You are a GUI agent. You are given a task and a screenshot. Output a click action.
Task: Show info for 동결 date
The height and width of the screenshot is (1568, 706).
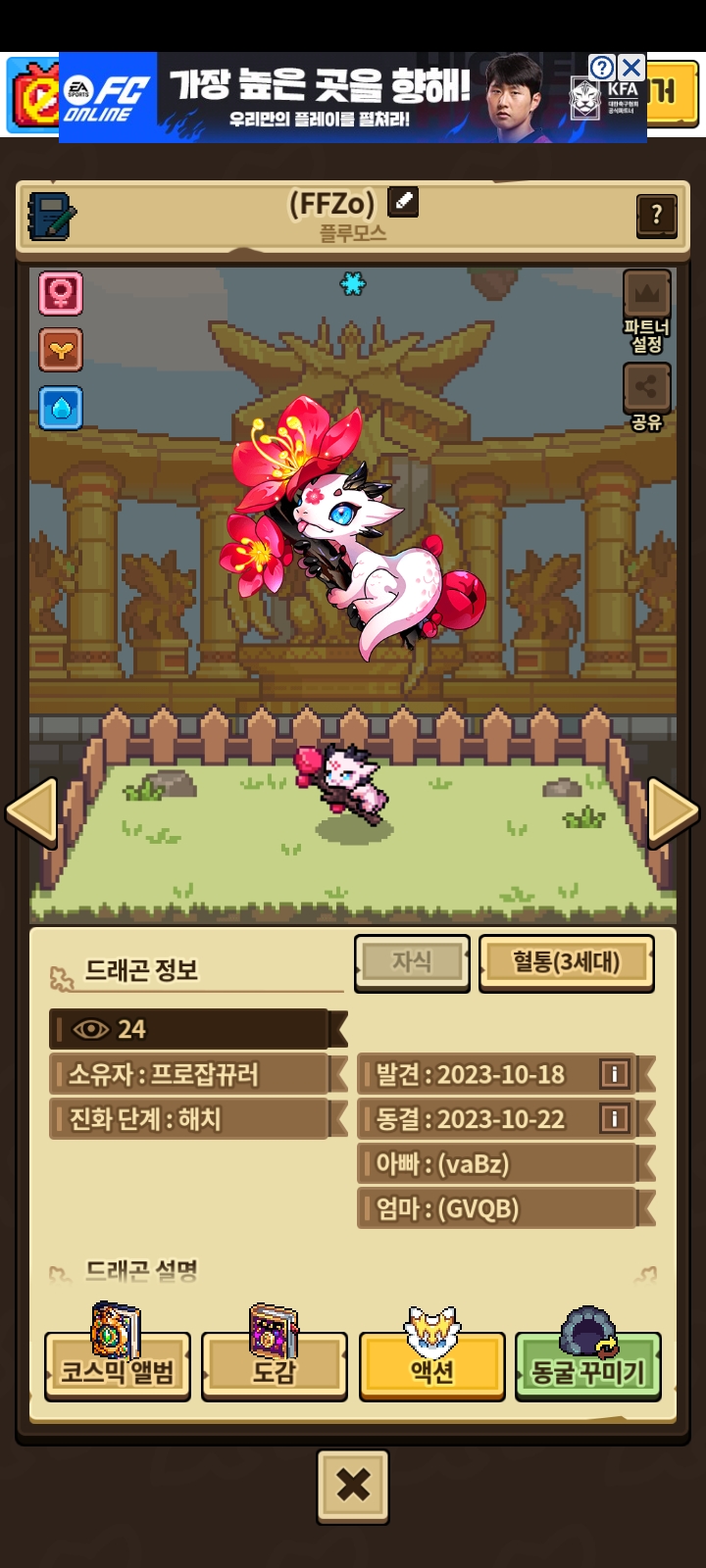[614, 1118]
